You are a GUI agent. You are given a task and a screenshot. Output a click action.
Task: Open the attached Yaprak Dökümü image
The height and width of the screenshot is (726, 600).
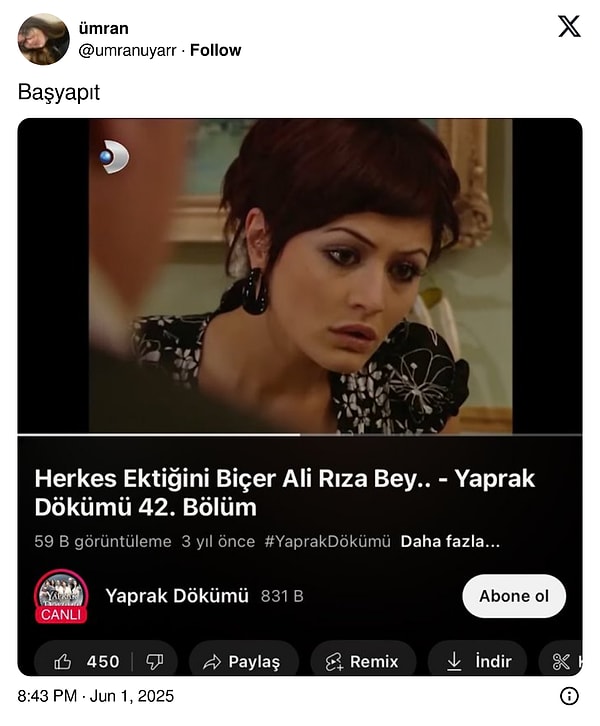coord(300,396)
